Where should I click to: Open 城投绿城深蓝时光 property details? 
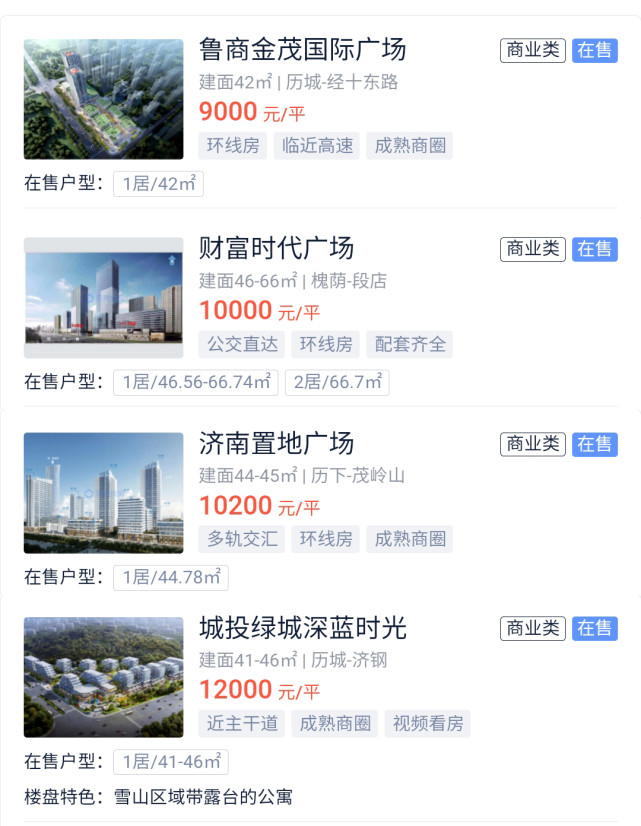[303, 628]
